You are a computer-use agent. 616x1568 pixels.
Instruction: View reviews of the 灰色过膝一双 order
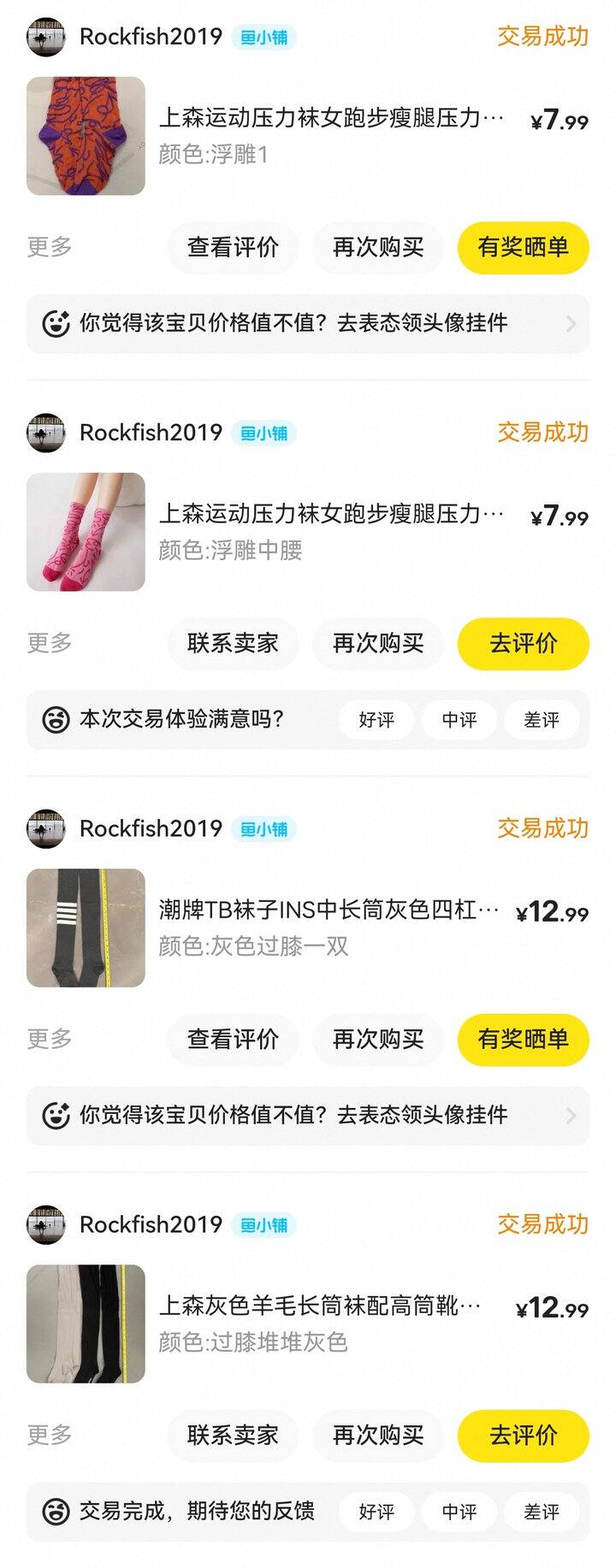[x=233, y=1040]
